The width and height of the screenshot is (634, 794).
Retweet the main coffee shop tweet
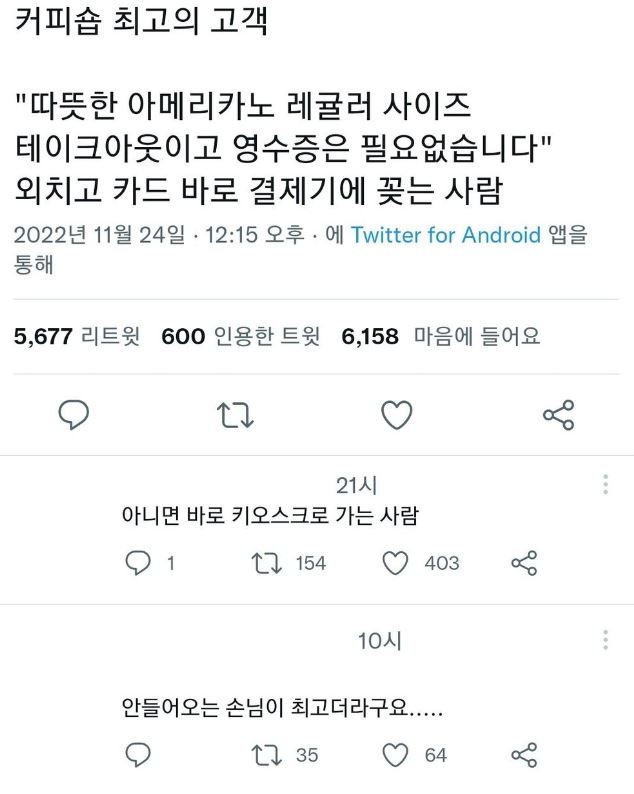tap(236, 415)
